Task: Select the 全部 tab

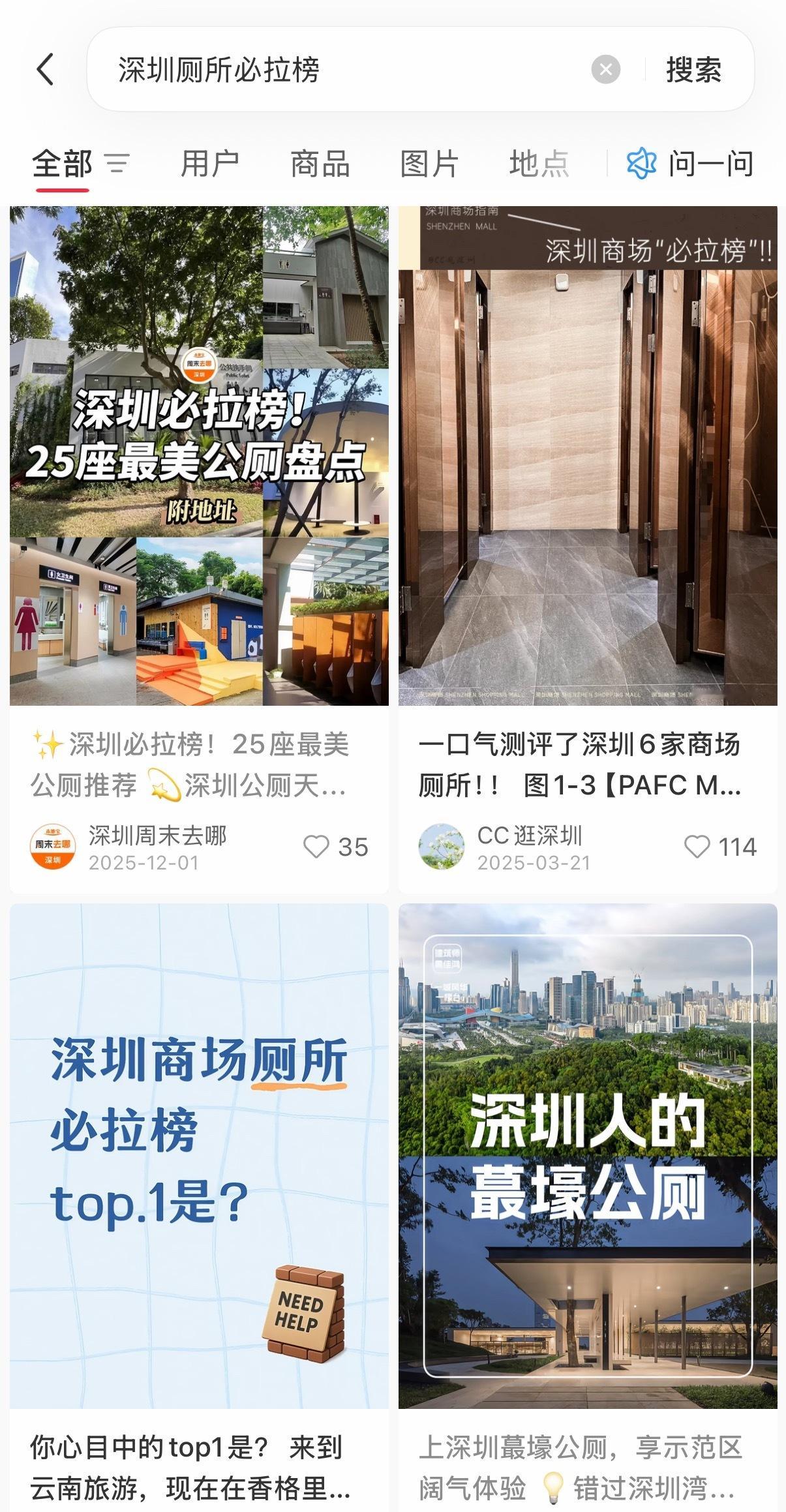Action: pyautogui.click(x=61, y=164)
